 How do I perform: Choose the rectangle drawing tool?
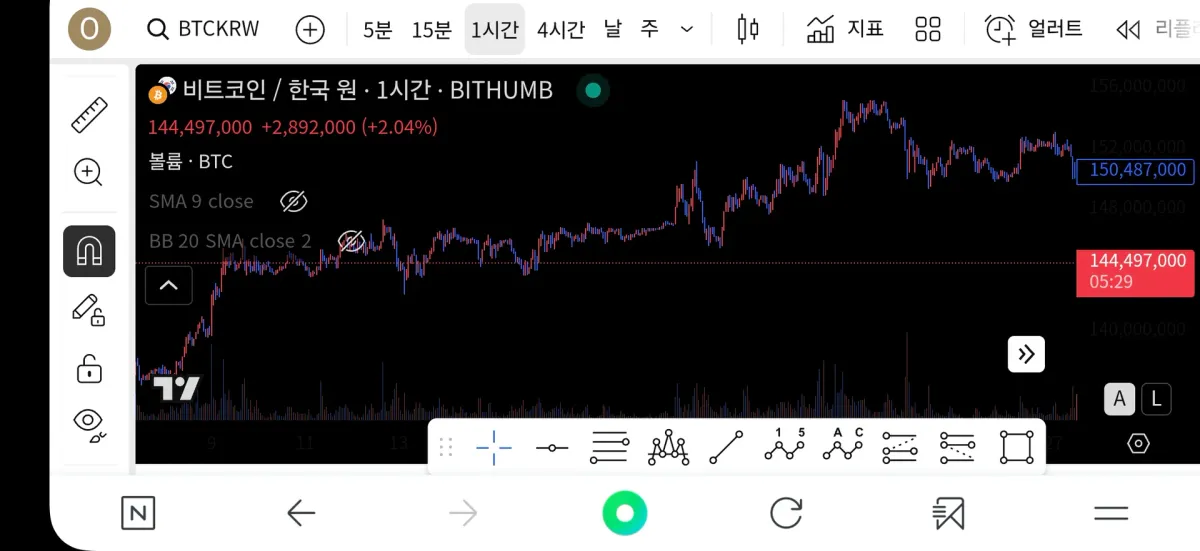click(x=1016, y=447)
